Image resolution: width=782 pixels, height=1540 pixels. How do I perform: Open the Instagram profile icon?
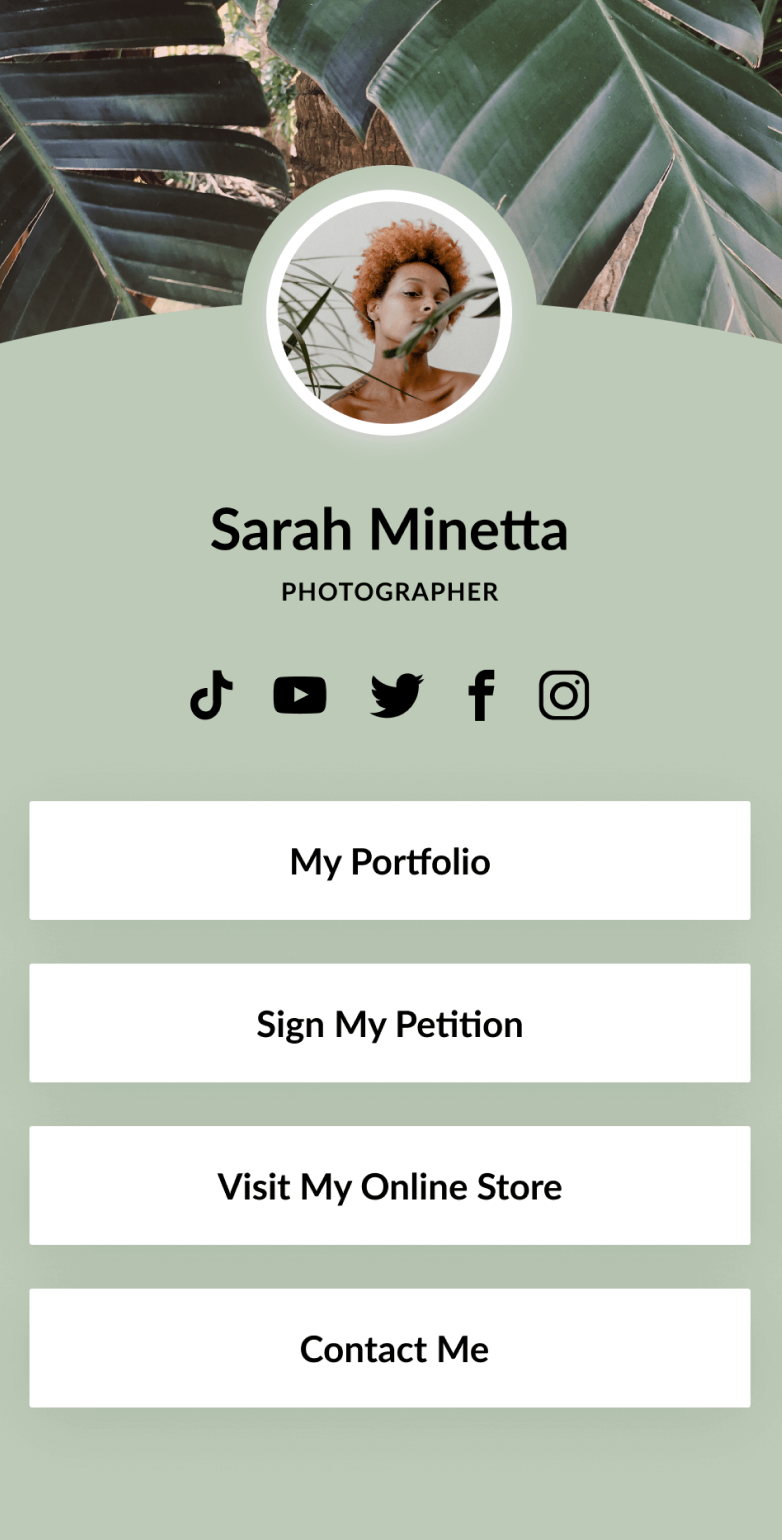click(x=564, y=695)
